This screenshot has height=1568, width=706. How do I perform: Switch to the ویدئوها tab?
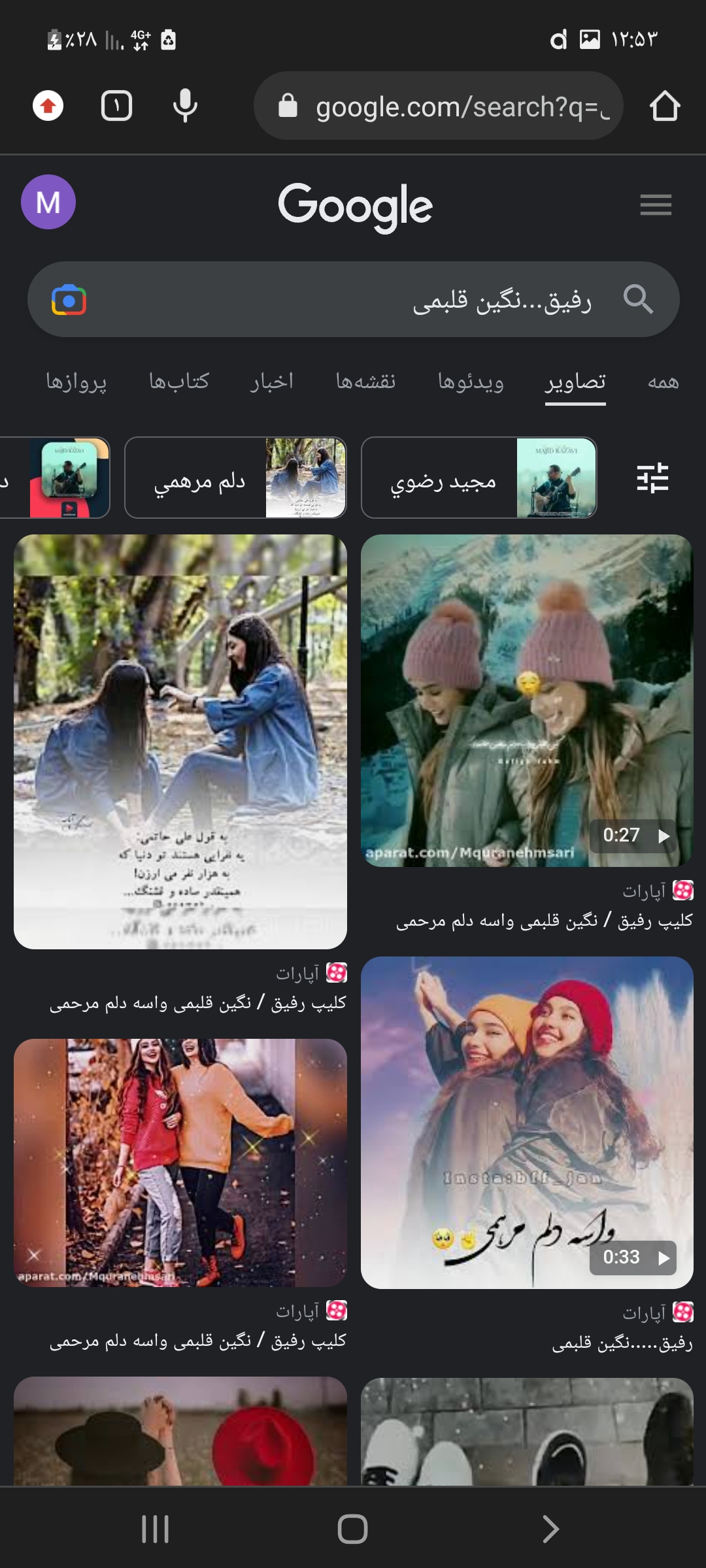click(x=471, y=382)
